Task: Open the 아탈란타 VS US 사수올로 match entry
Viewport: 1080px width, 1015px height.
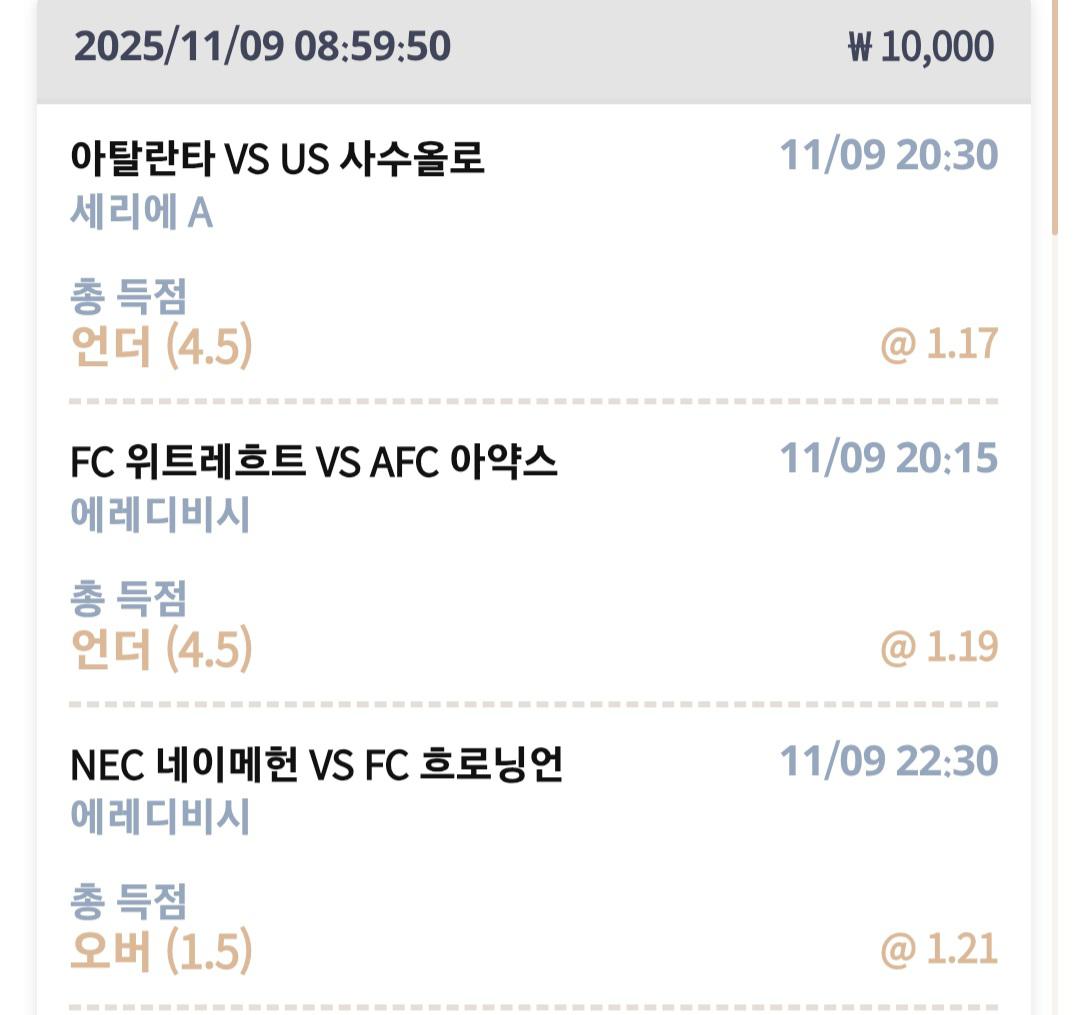Action: click(x=278, y=158)
